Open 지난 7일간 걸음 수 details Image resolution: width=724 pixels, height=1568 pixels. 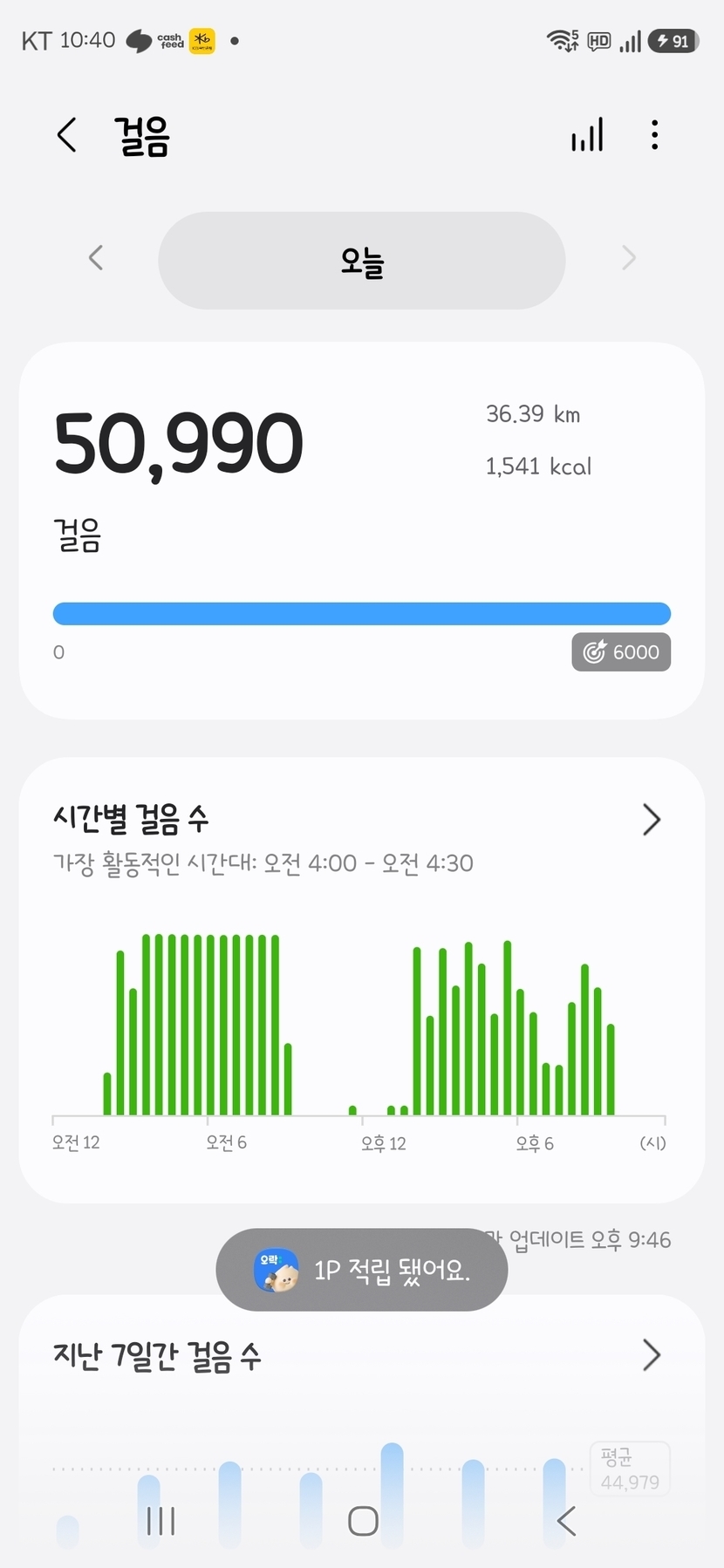651,1355
